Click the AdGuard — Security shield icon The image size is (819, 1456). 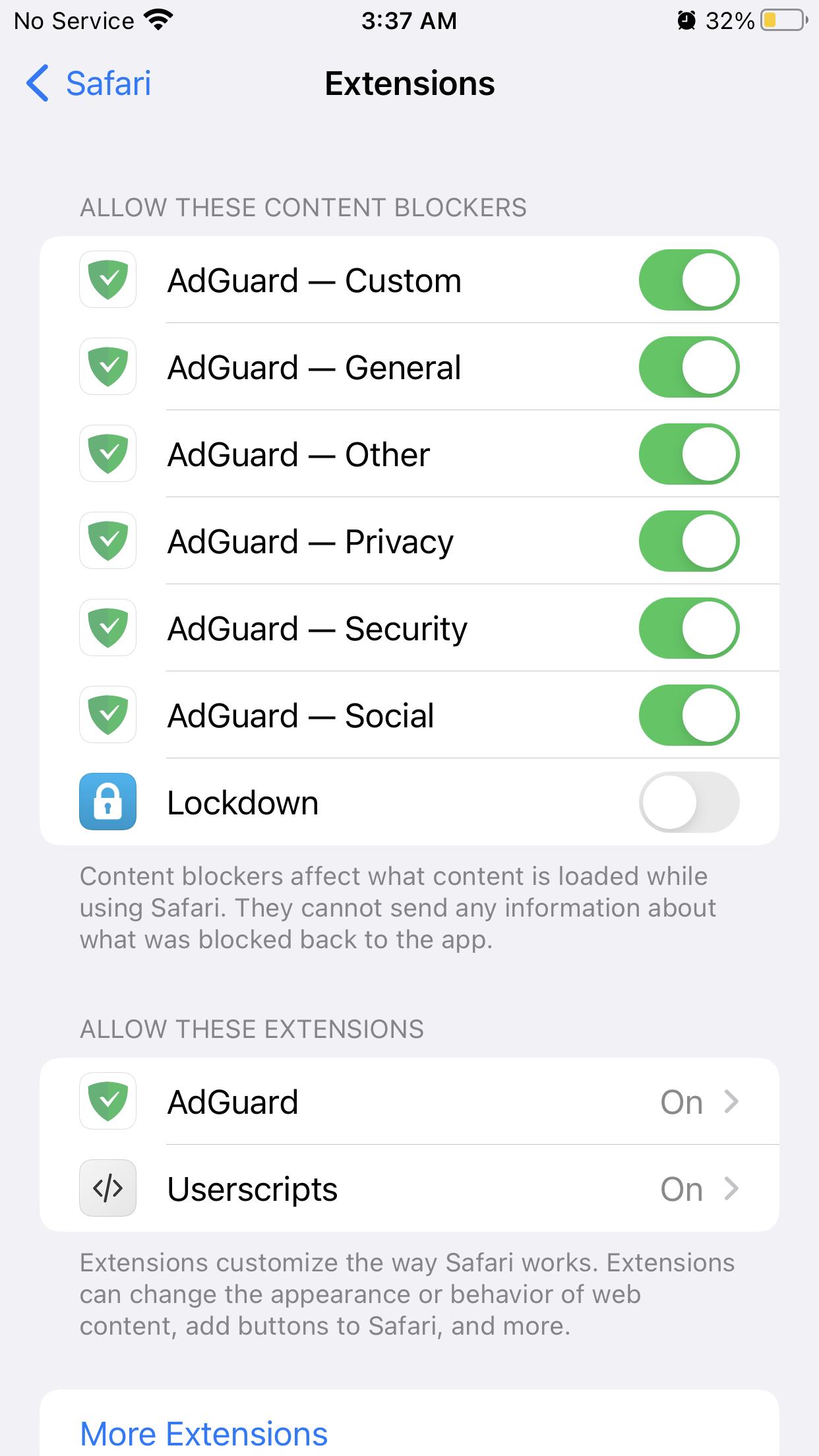click(107, 628)
